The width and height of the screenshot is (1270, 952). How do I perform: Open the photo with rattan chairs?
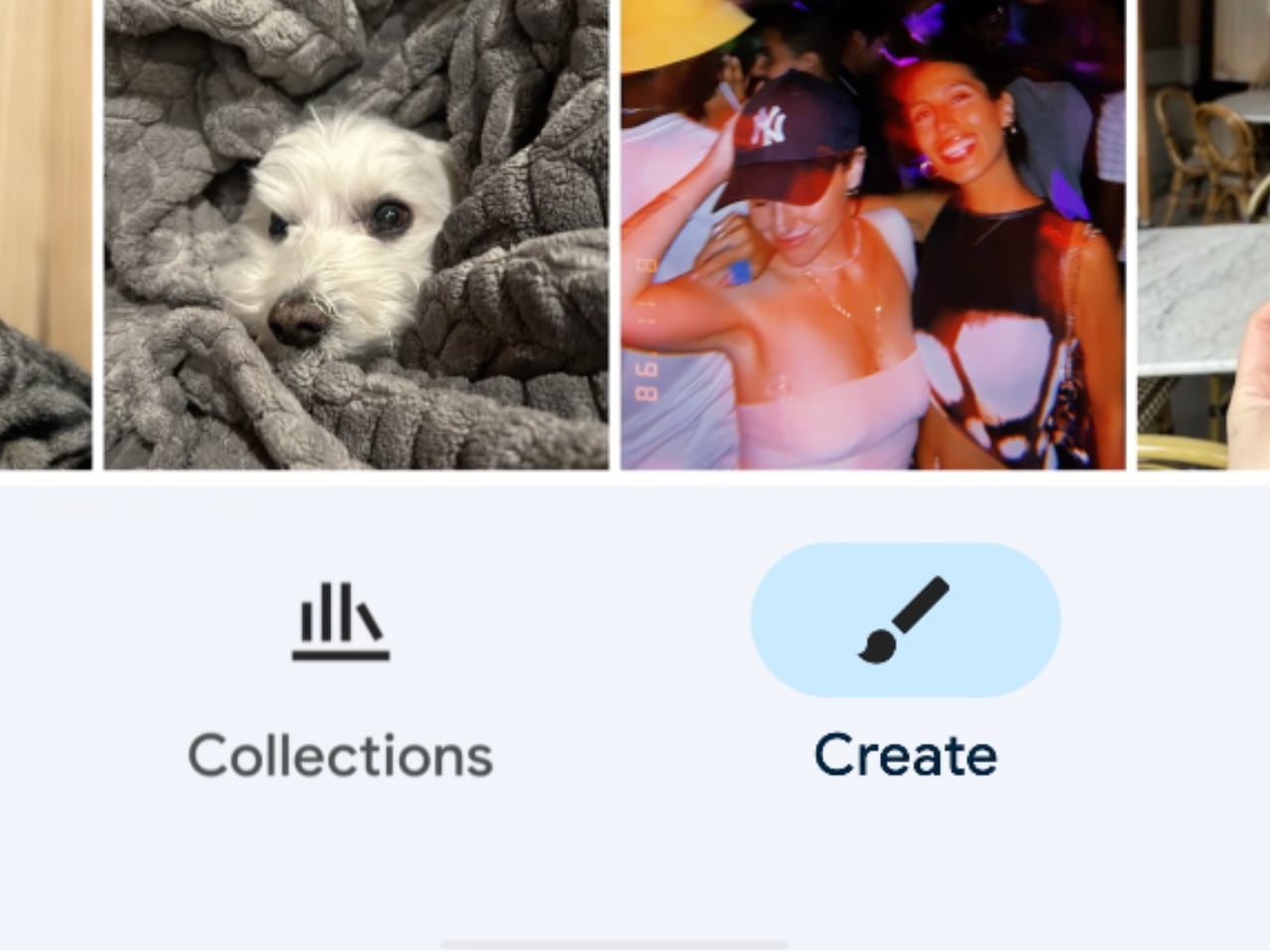[1205, 234]
